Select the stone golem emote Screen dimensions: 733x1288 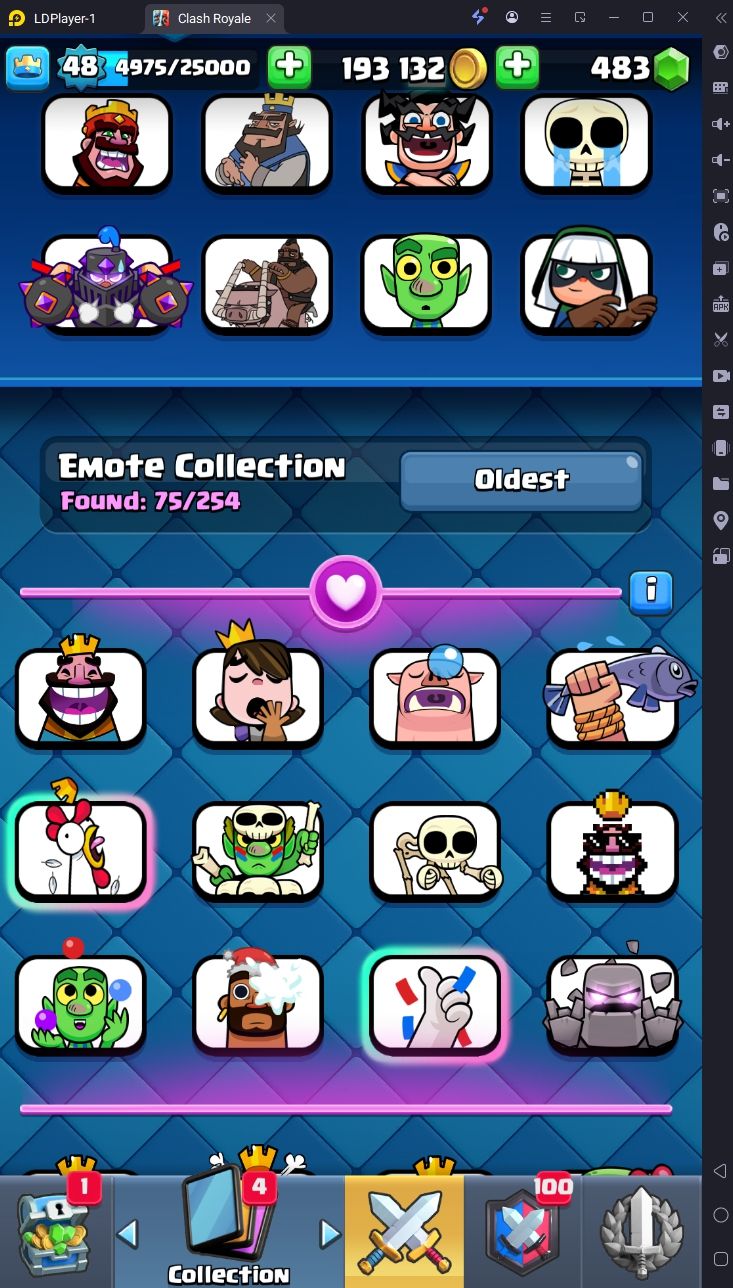[x=613, y=1003]
